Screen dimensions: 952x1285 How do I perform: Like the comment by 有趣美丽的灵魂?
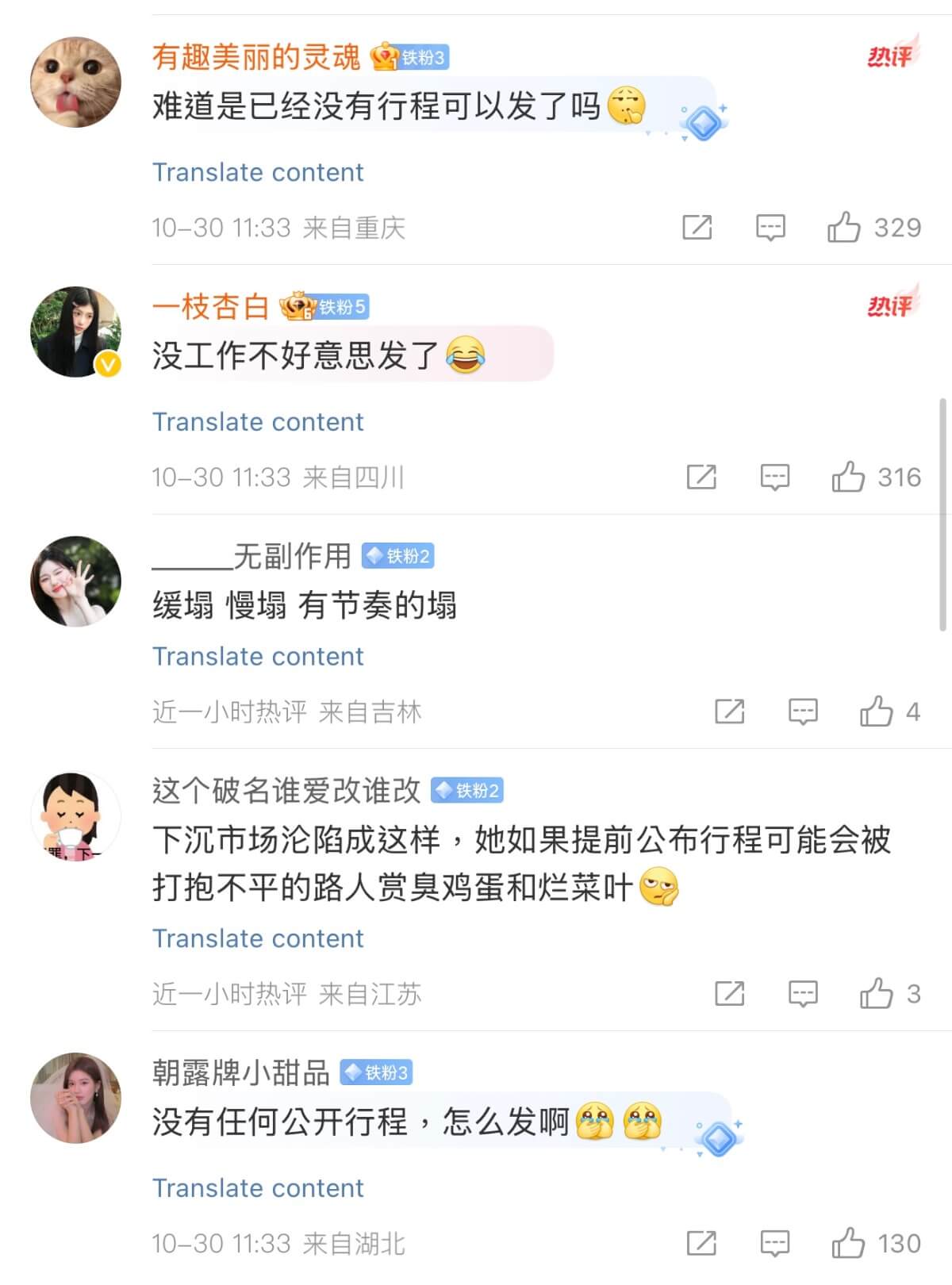844,228
